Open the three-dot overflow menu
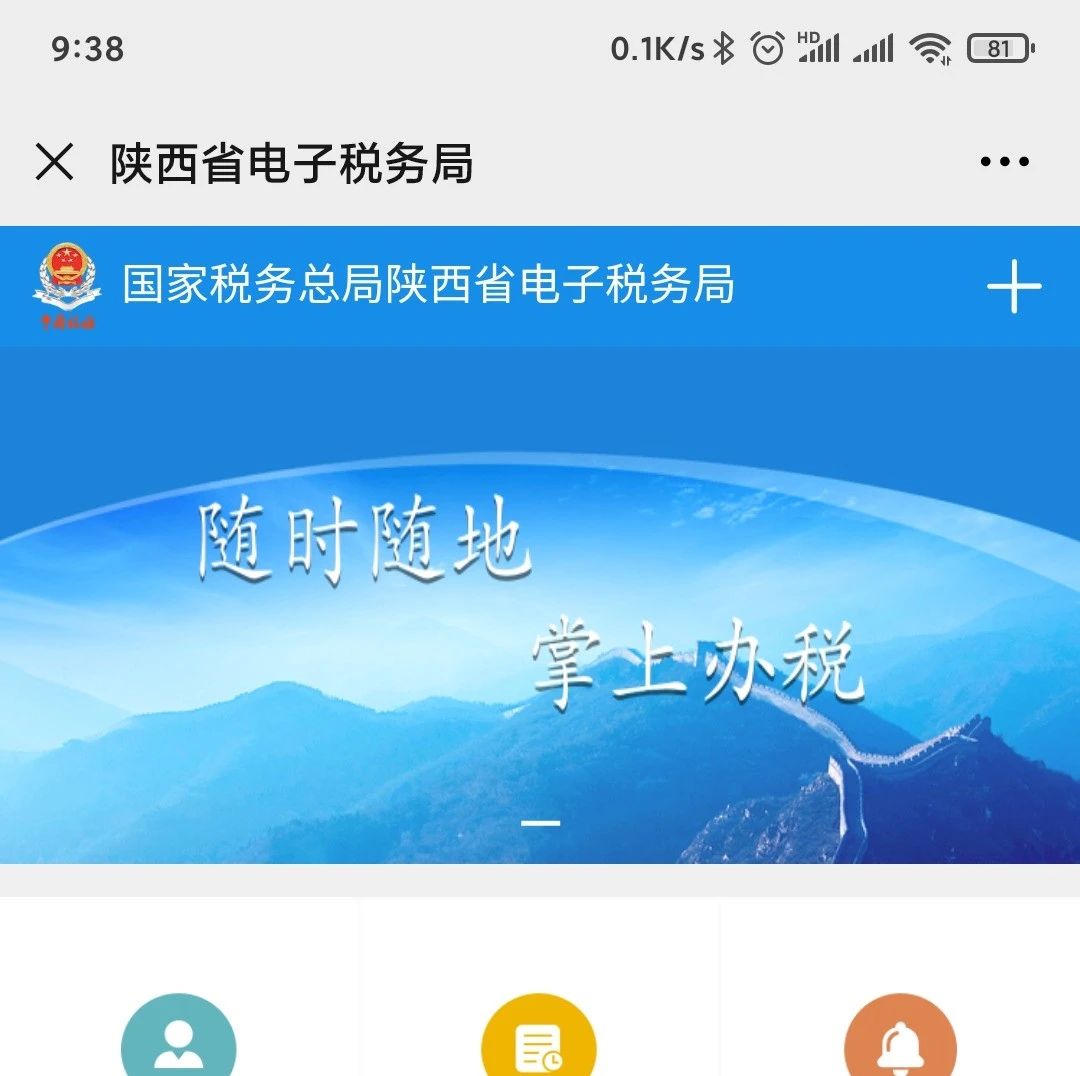Viewport: 1080px width, 1076px height. point(1004,162)
